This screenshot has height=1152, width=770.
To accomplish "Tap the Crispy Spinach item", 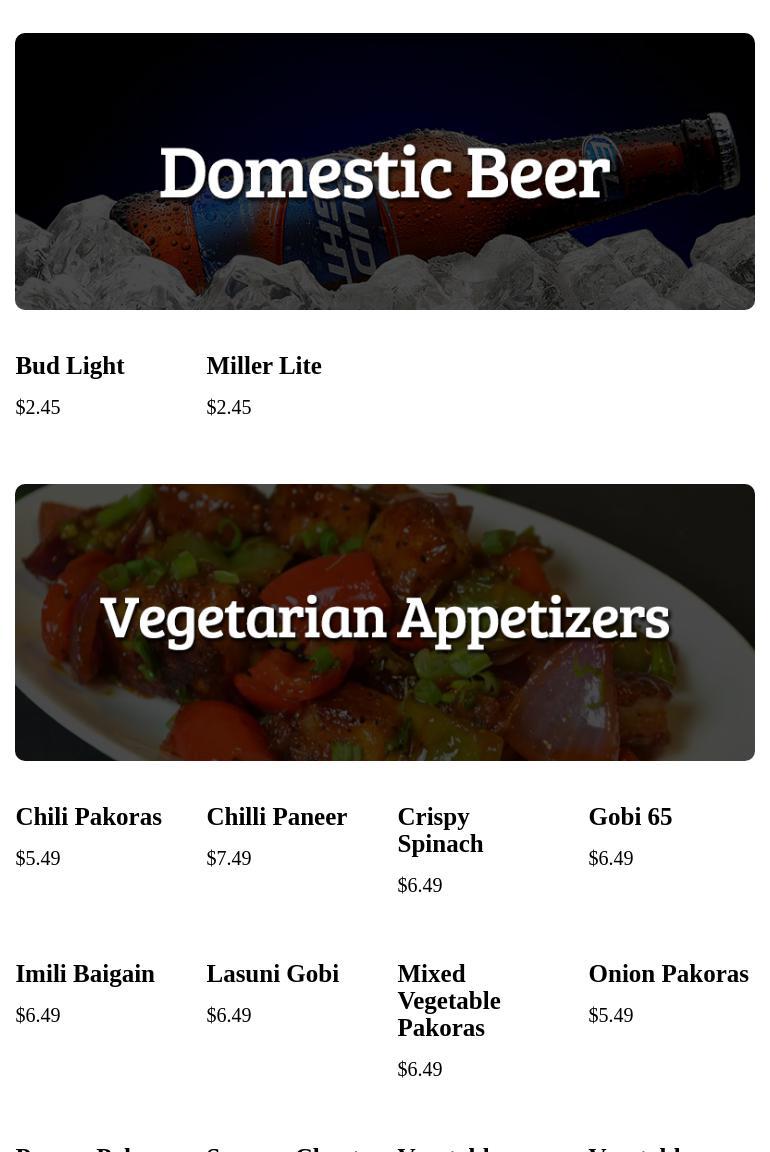I will (x=440, y=830).
